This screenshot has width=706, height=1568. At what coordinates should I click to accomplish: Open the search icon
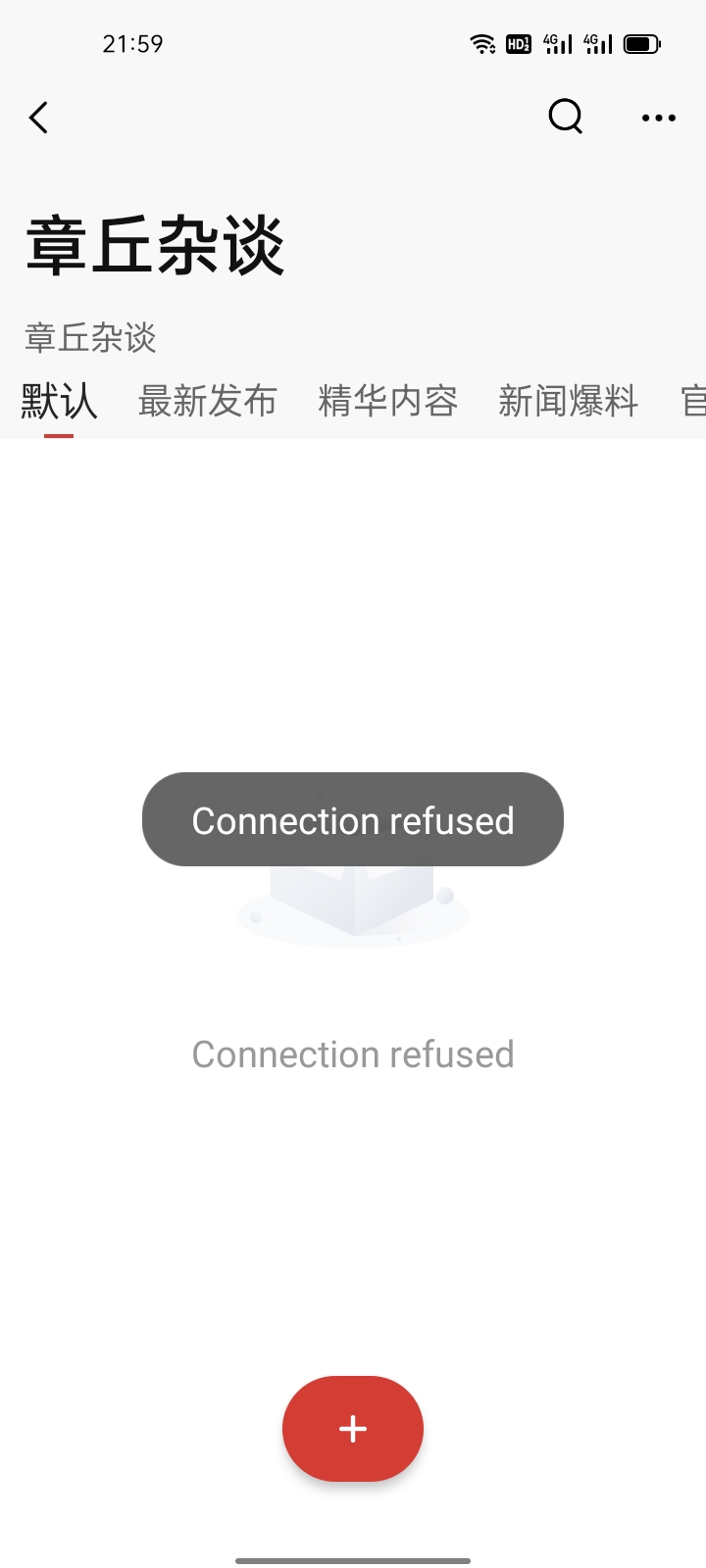[565, 117]
